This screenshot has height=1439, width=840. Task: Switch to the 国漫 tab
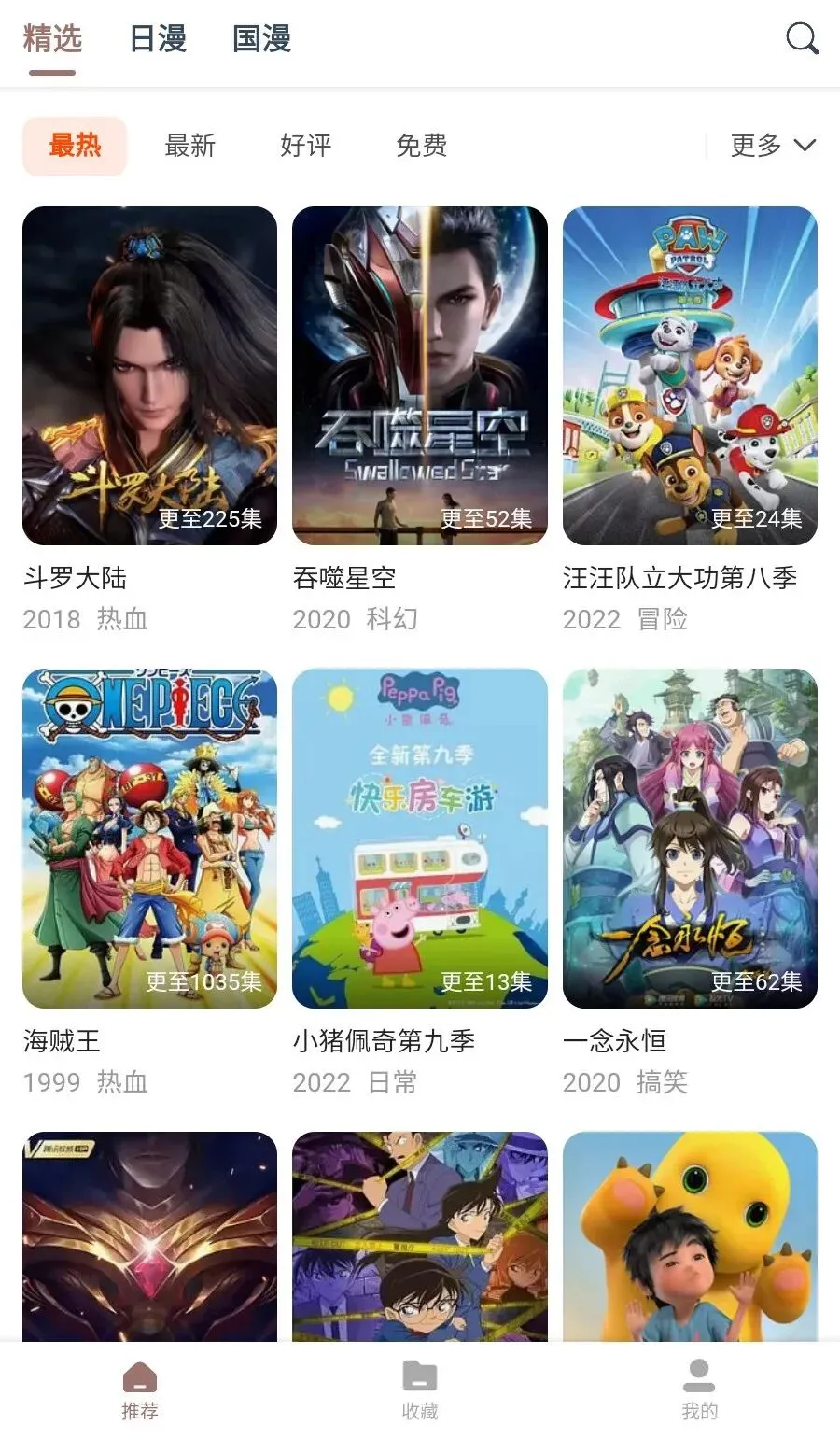coord(261,39)
